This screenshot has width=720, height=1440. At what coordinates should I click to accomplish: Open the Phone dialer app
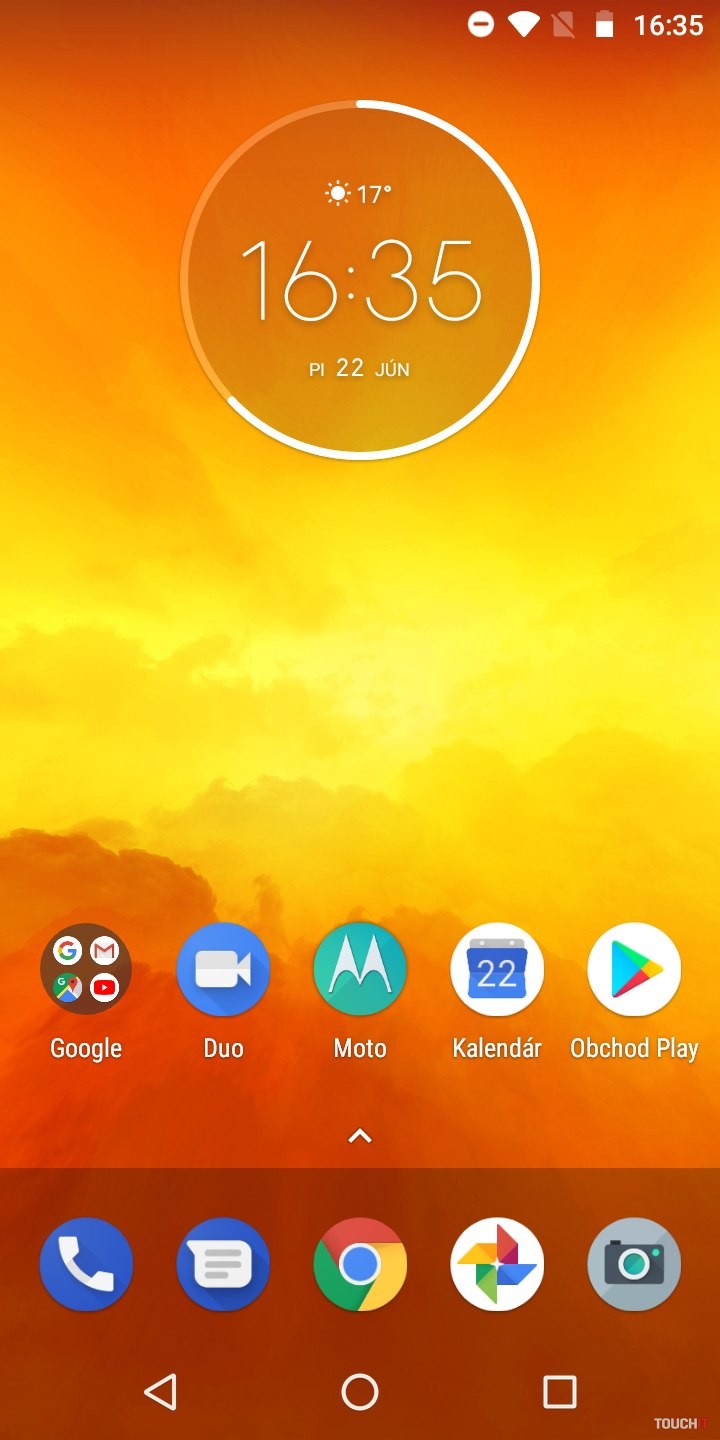(86, 1264)
